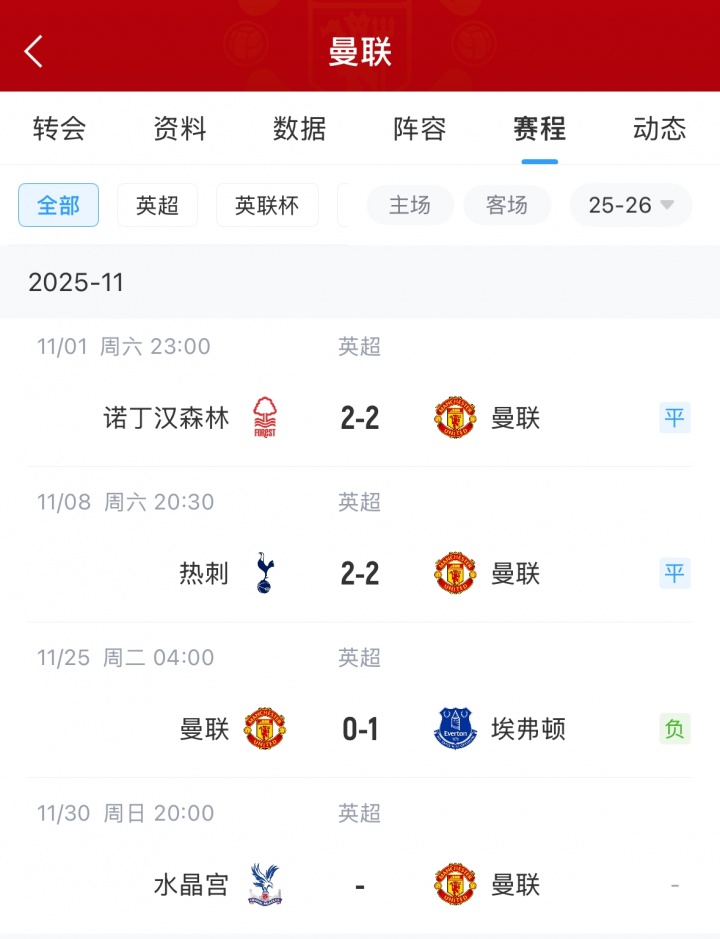Image resolution: width=720 pixels, height=939 pixels.
Task: Switch to the 数据 tab
Action: 300,129
